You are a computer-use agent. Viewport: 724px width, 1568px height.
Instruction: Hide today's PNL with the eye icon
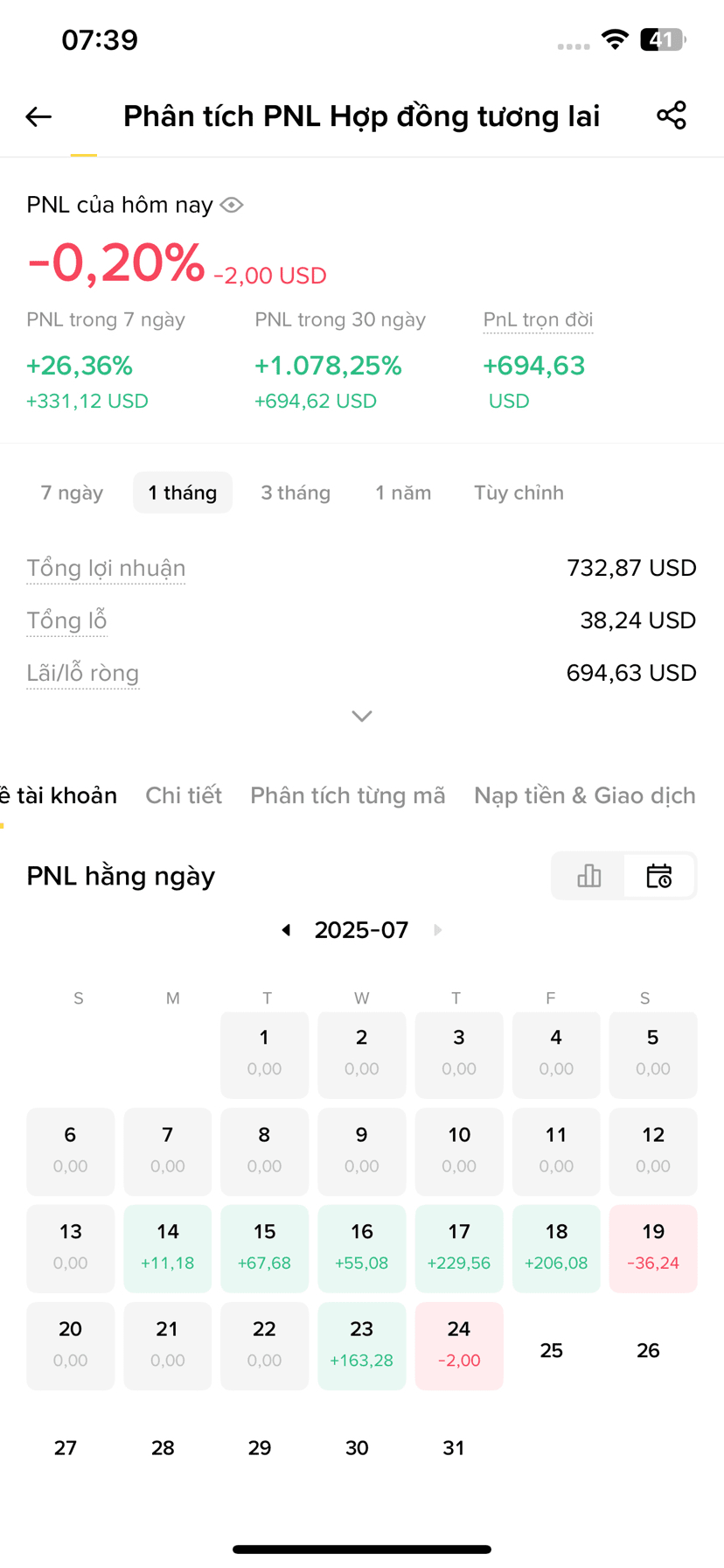232,205
